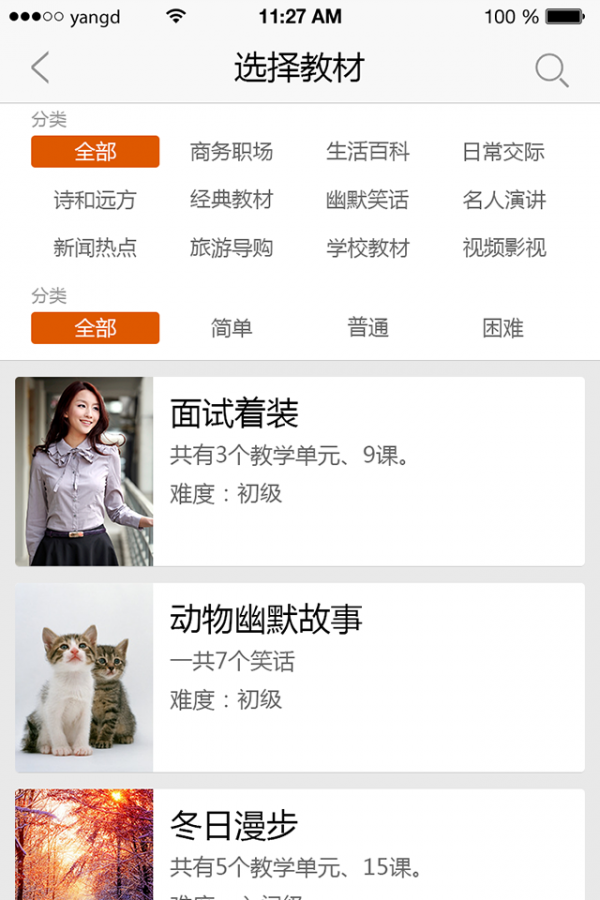Image resolution: width=600 pixels, height=900 pixels.
Task: Select the 新闻热点 category
Action: (x=95, y=248)
